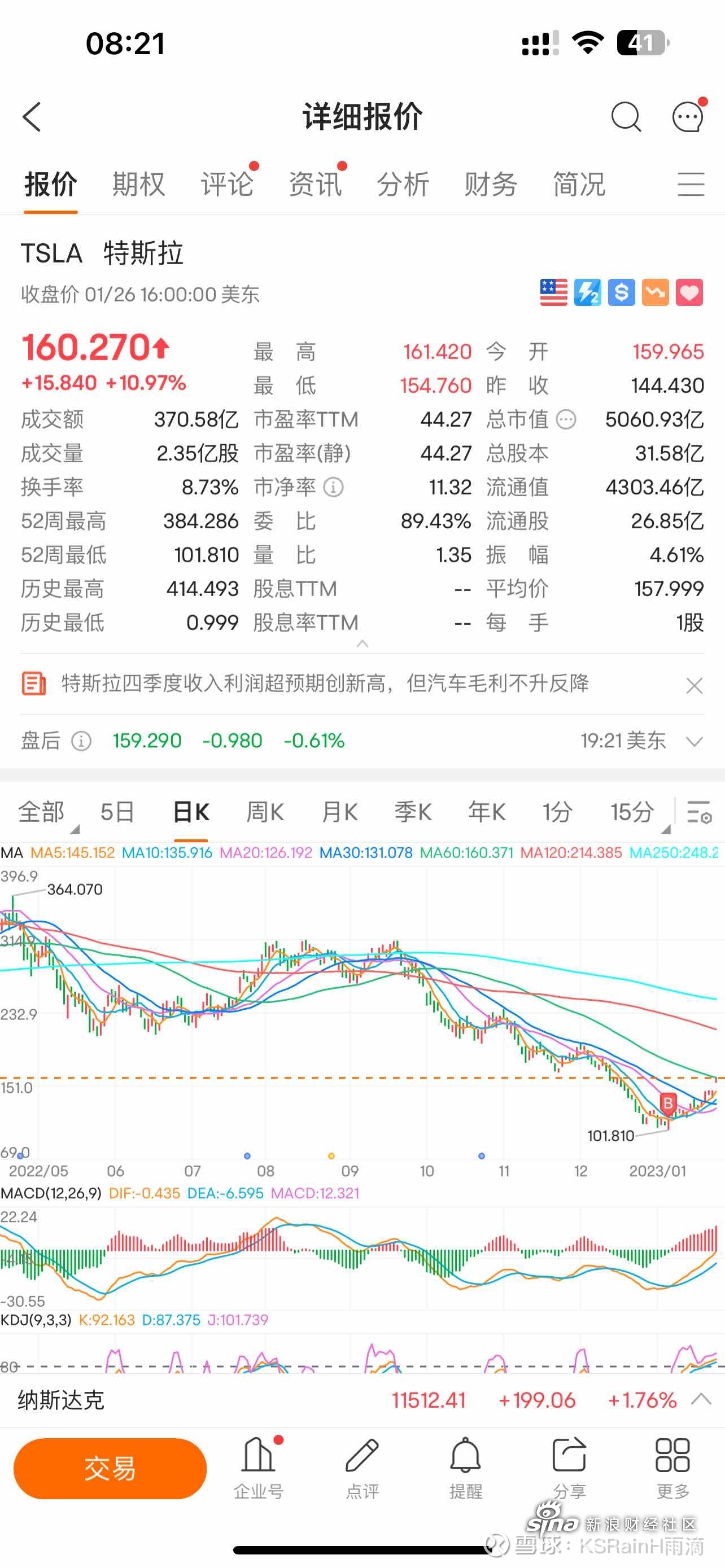This screenshot has height=1568, width=725.
Task: Switch chart to 5日 view
Action: pyautogui.click(x=117, y=812)
